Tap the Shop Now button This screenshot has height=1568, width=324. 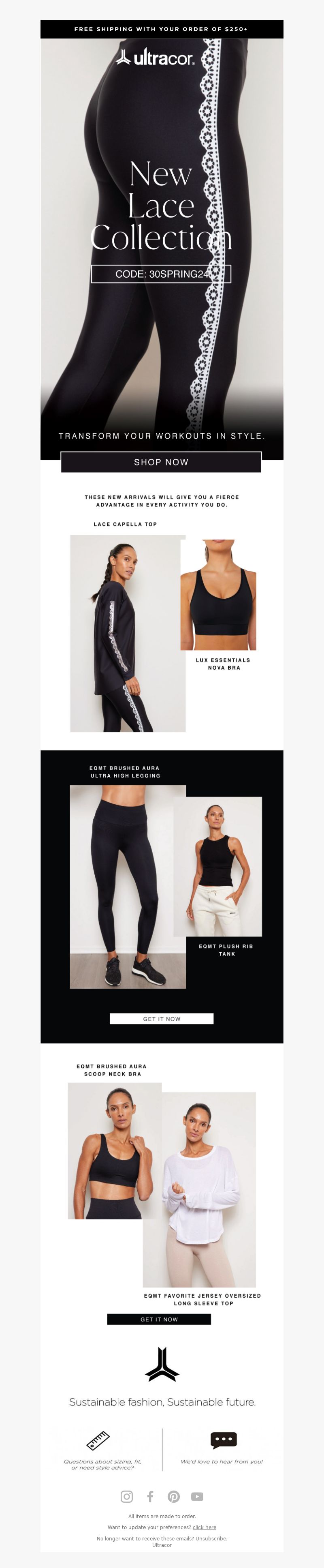click(x=161, y=462)
